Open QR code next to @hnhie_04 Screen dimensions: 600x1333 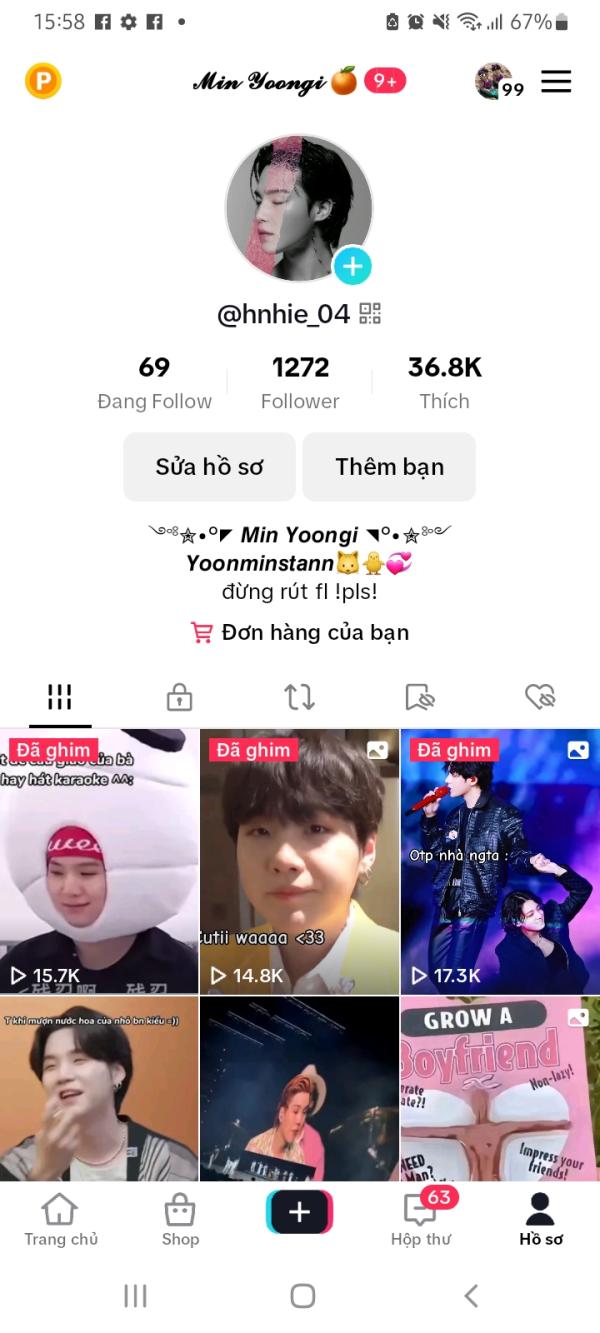click(x=370, y=314)
